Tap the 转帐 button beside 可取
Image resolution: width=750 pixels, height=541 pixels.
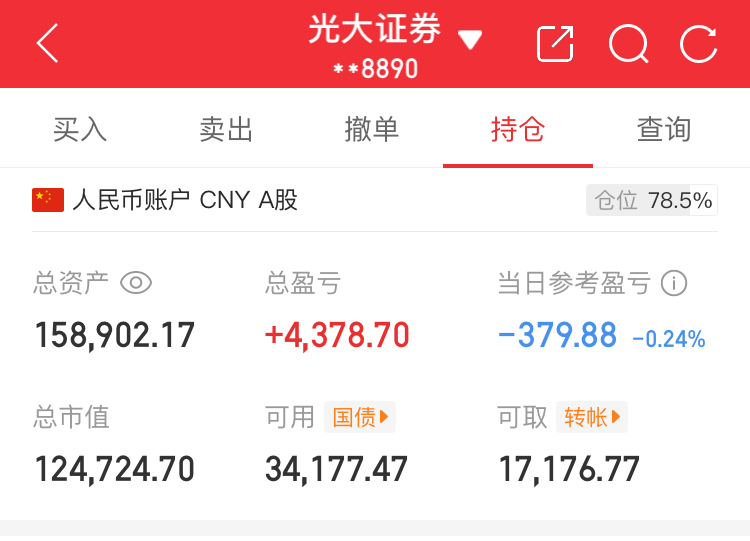(592, 417)
